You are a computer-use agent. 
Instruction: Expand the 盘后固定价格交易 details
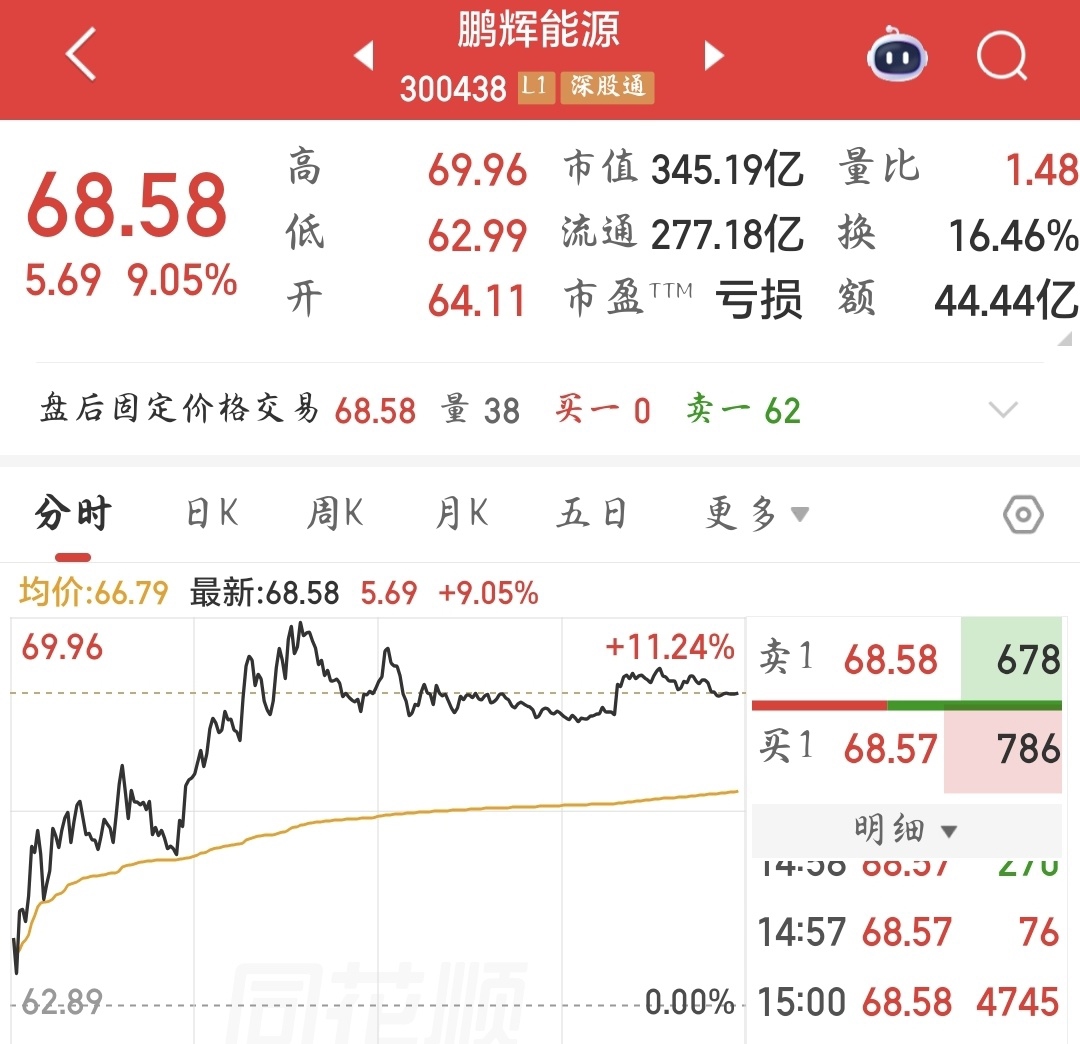click(1002, 410)
